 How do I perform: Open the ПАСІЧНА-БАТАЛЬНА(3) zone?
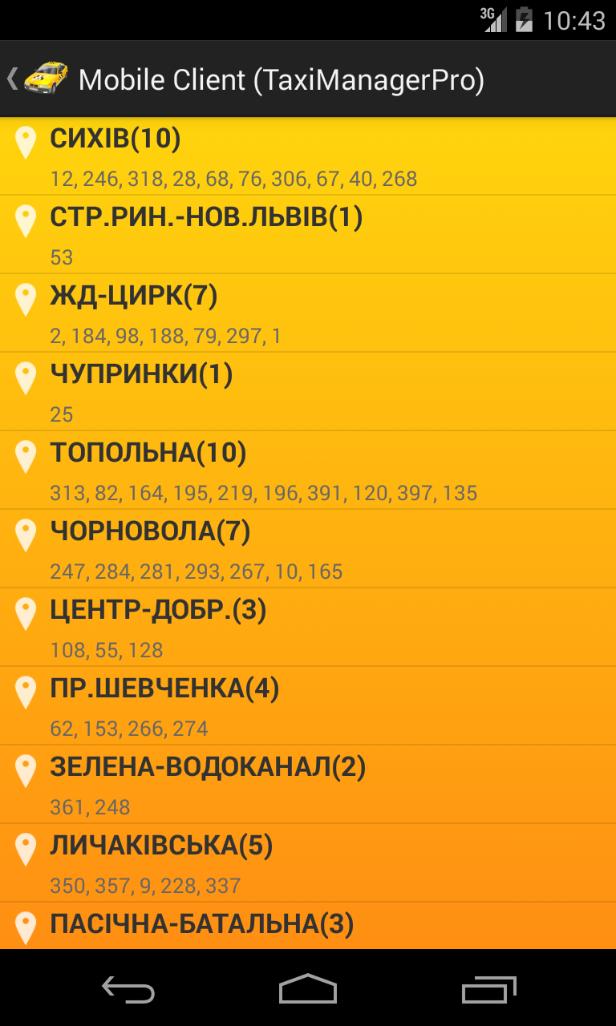[308, 926]
